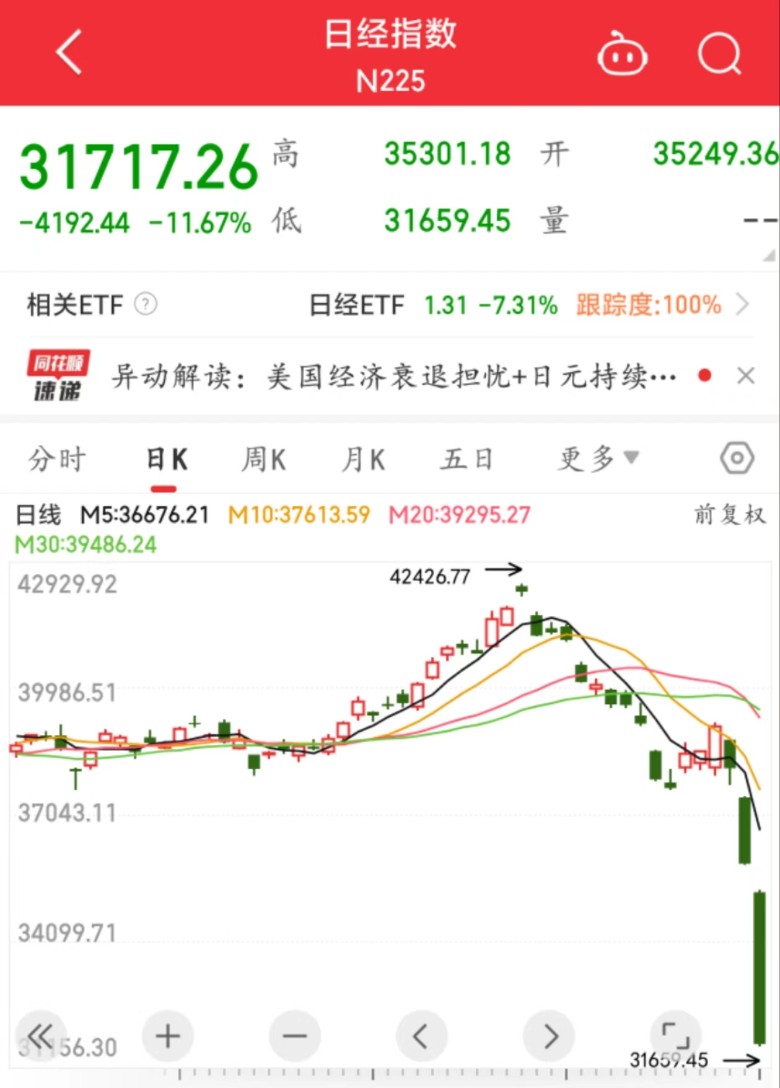Dismiss the 异动解读 news banner
Screen dimensions: 780x1088
pos(745,376)
